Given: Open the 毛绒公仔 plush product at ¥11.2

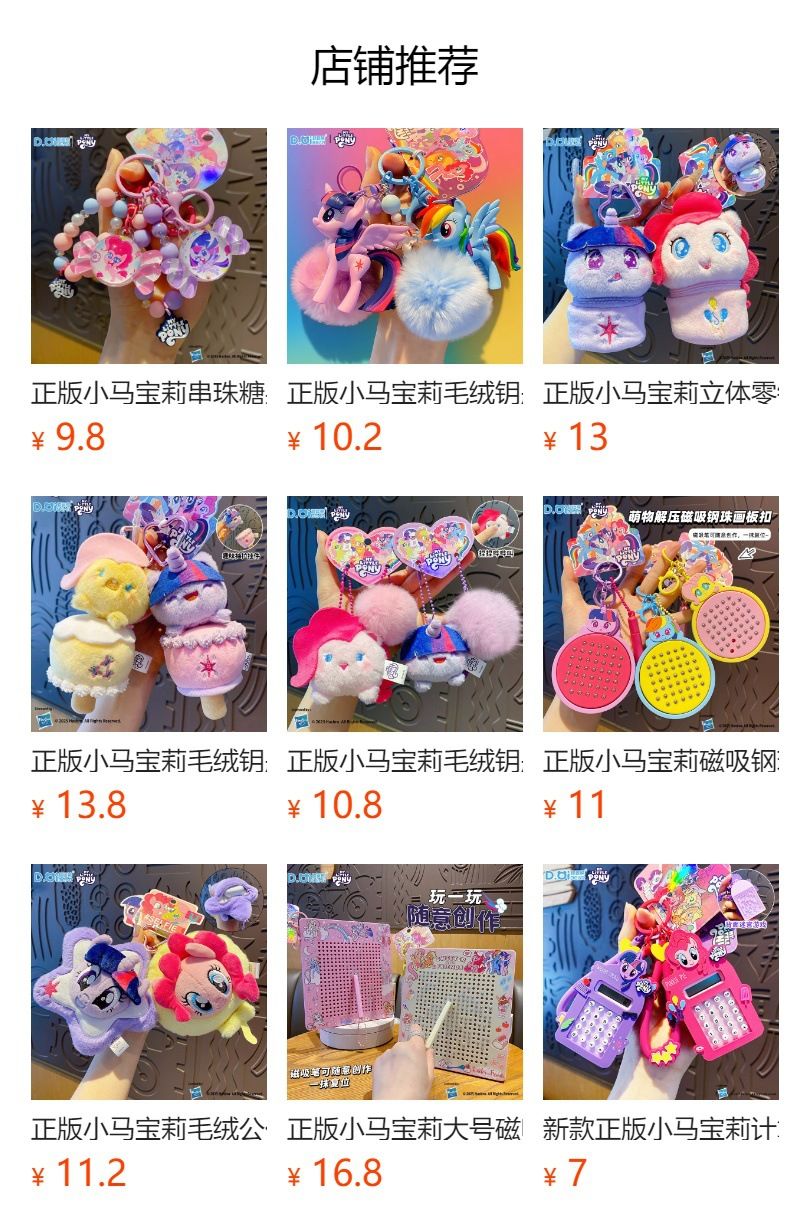Looking at the screenshot, I should (x=149, y=982).
